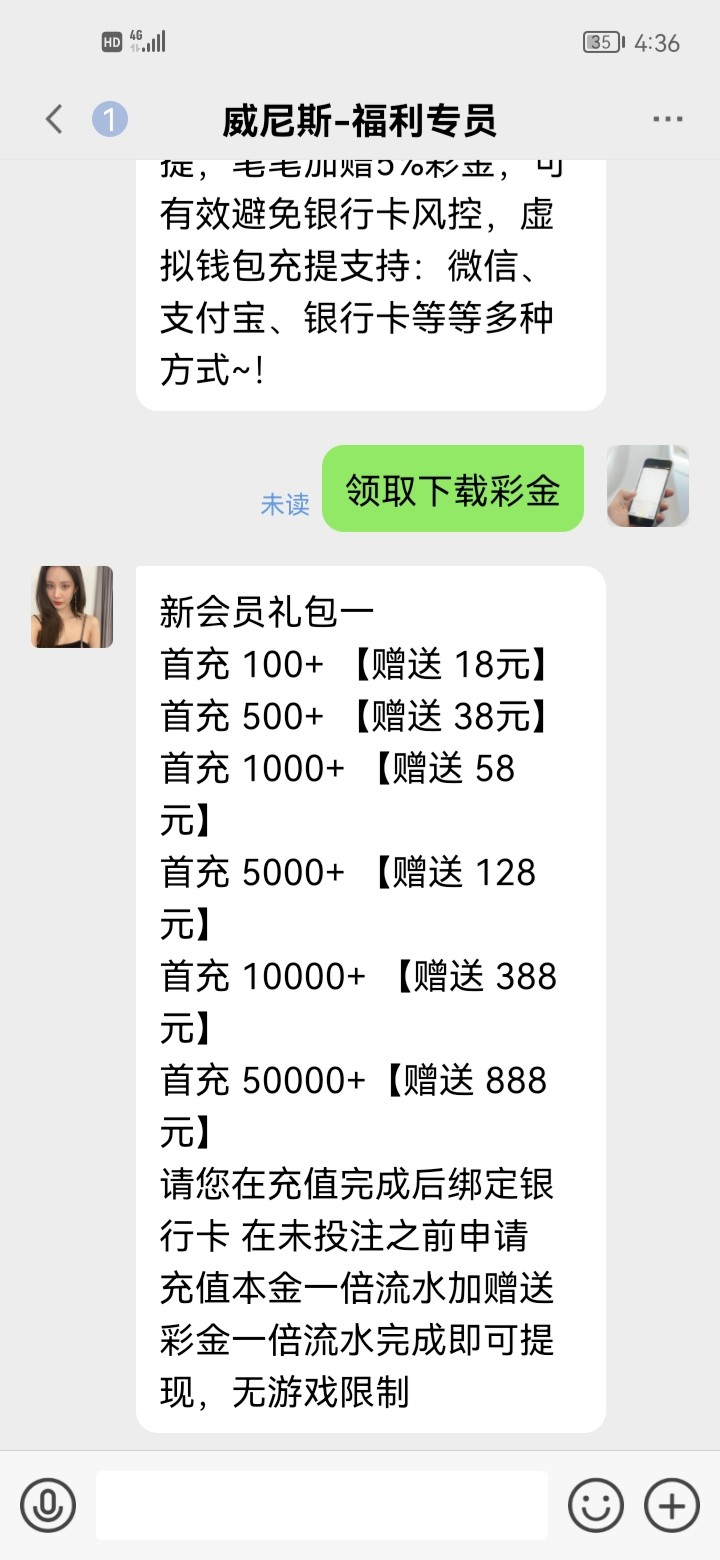Open the plus attachment menu
The height and width of the screenshot is (1560, 720).
pos(672,1505)
